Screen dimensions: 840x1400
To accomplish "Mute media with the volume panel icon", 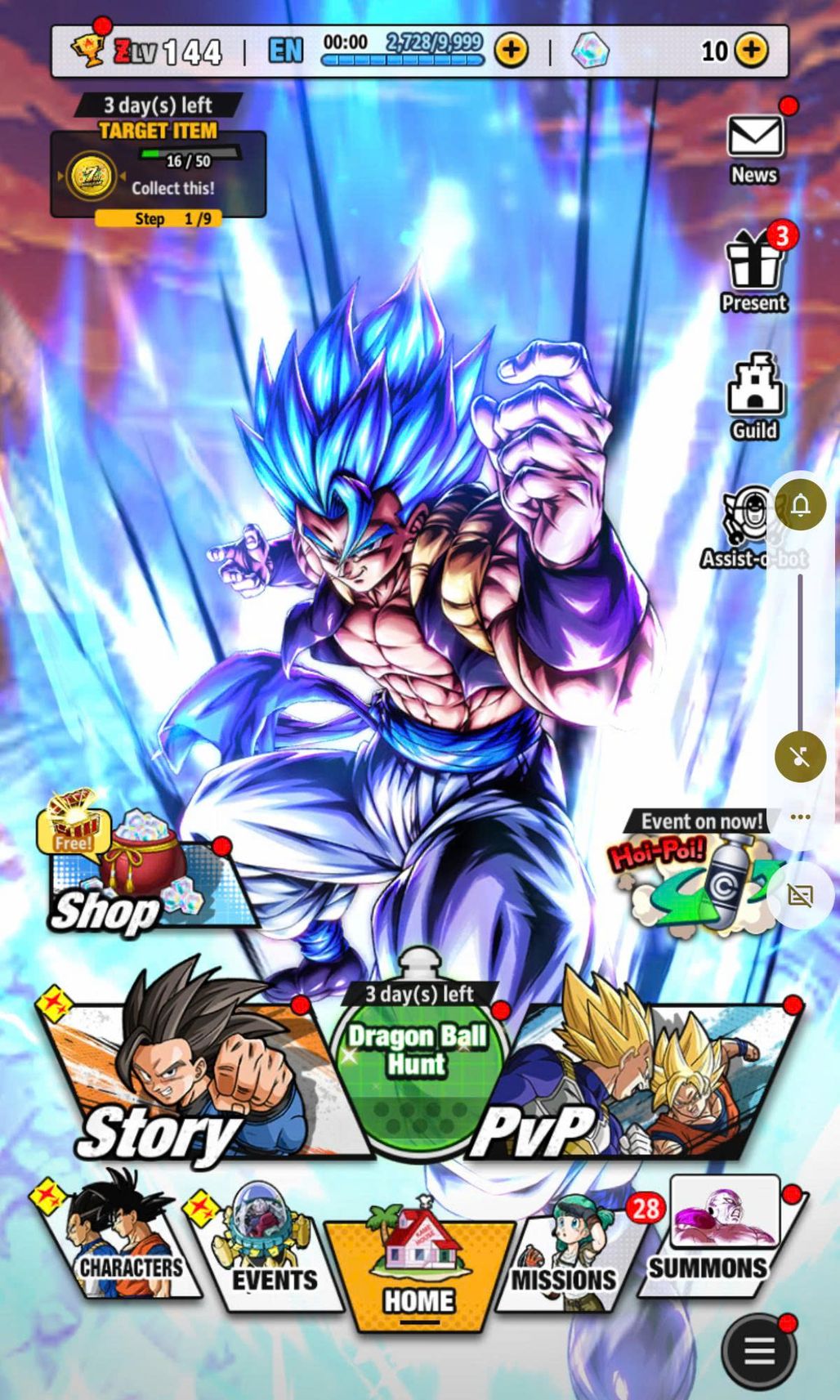I will click(800, 757).
